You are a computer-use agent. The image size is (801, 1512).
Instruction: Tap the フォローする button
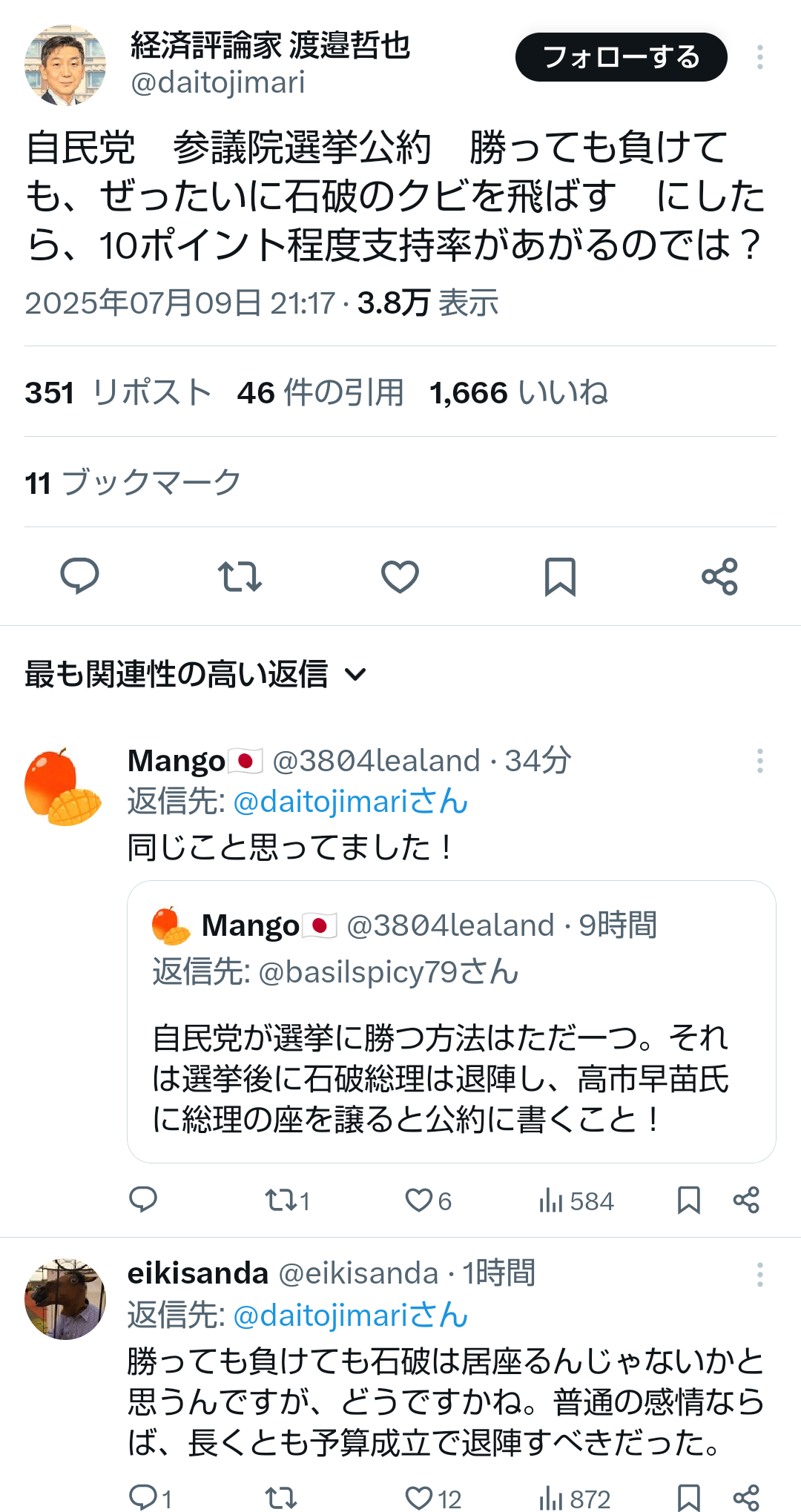coord(621,57)
